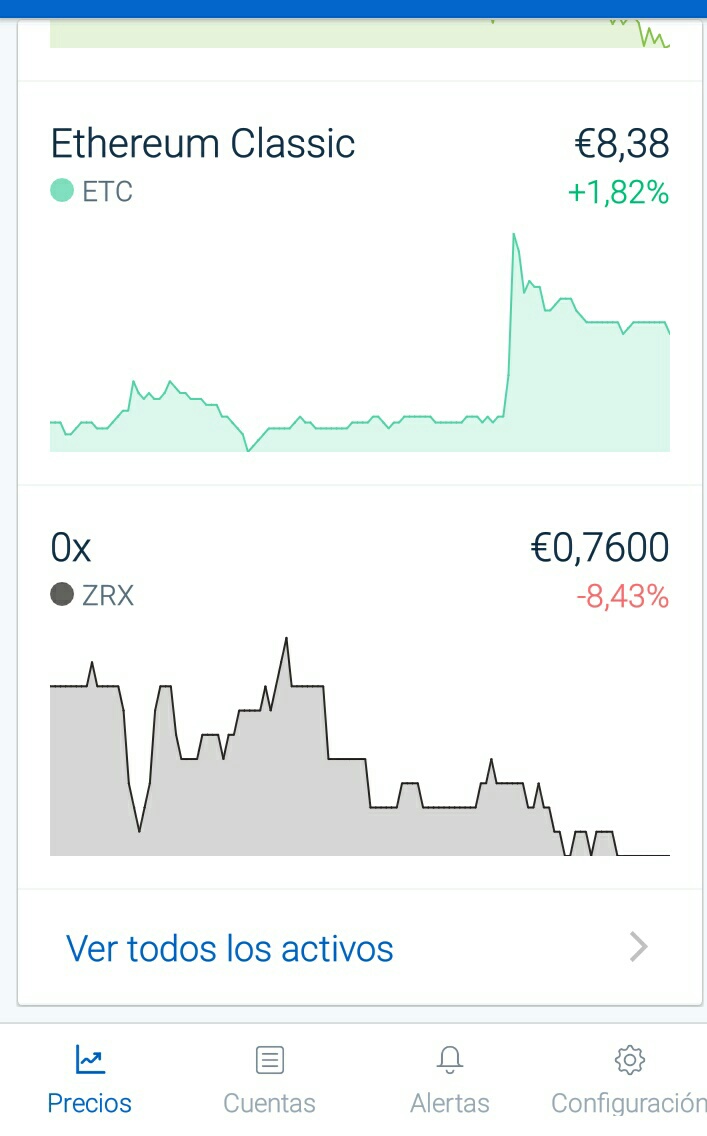Viewport: 707px width, 1136px height.
Task: Open the Ethereum Classic asset card
Action: tap(360, 283)
